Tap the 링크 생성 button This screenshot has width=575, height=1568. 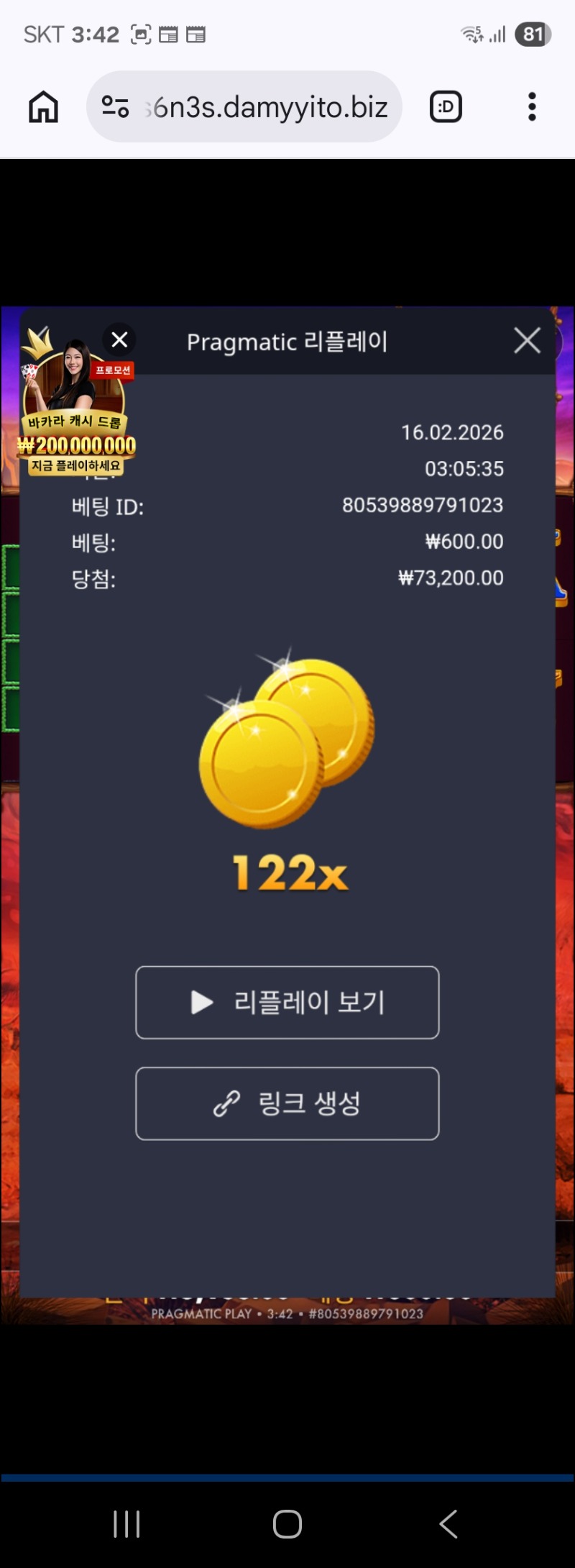pos(287,1103)
